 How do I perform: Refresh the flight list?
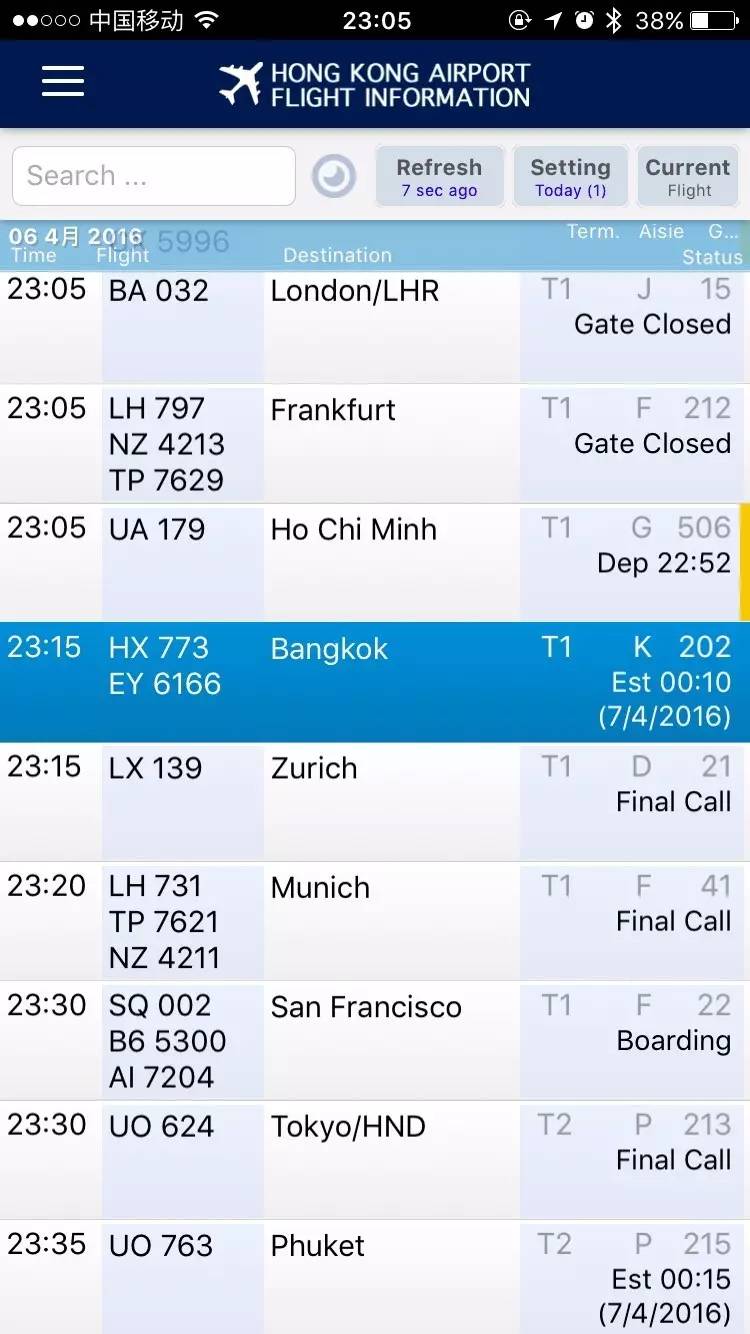point(439,177)
